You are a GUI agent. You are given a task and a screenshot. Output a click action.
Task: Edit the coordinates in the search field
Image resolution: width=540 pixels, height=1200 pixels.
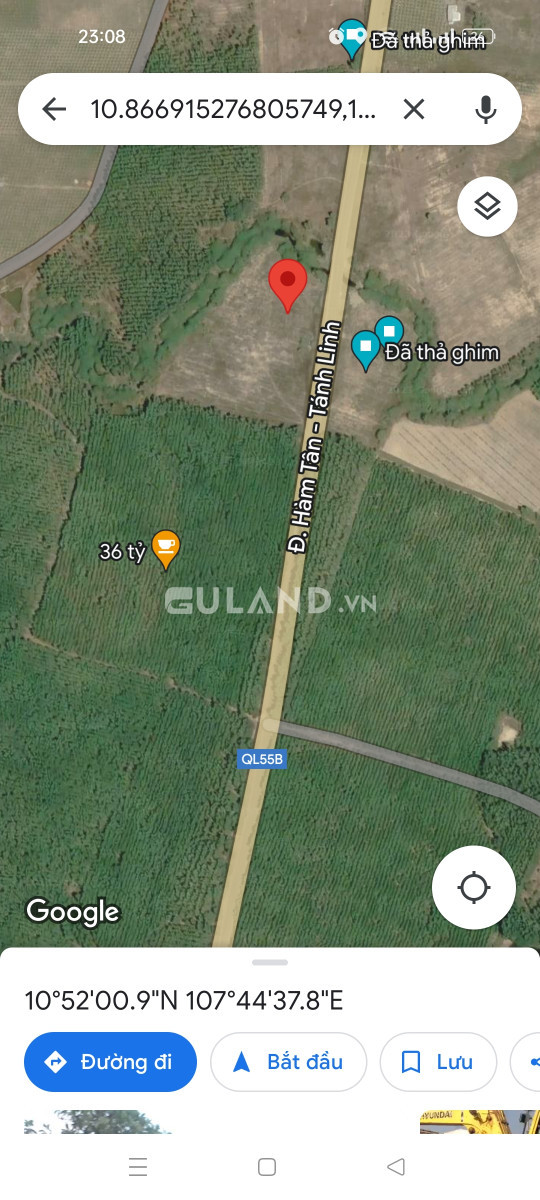click(x=233, y=109)
